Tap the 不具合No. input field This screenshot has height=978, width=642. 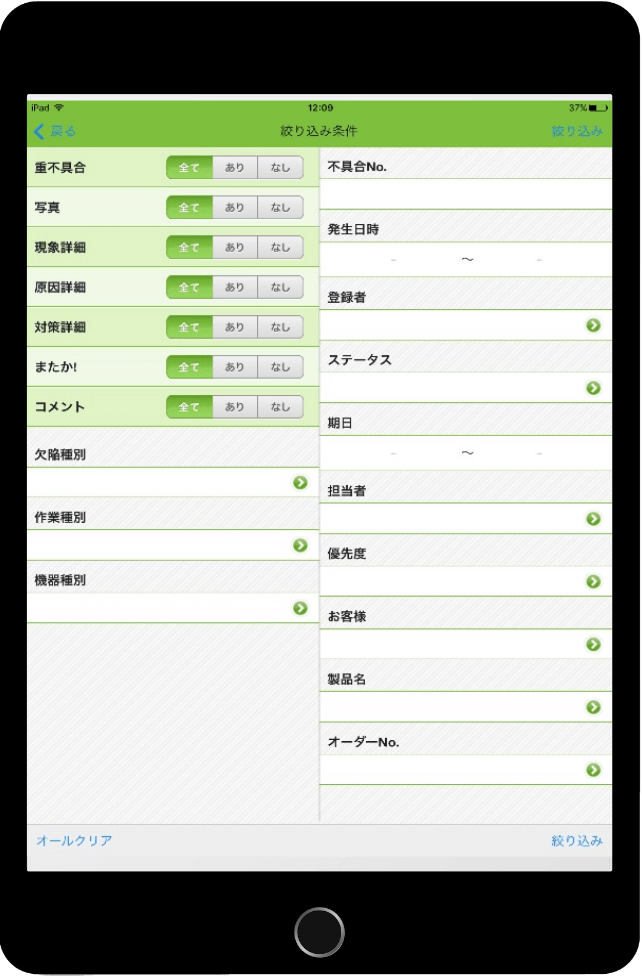pyautogui.click(x=465, y=194)
